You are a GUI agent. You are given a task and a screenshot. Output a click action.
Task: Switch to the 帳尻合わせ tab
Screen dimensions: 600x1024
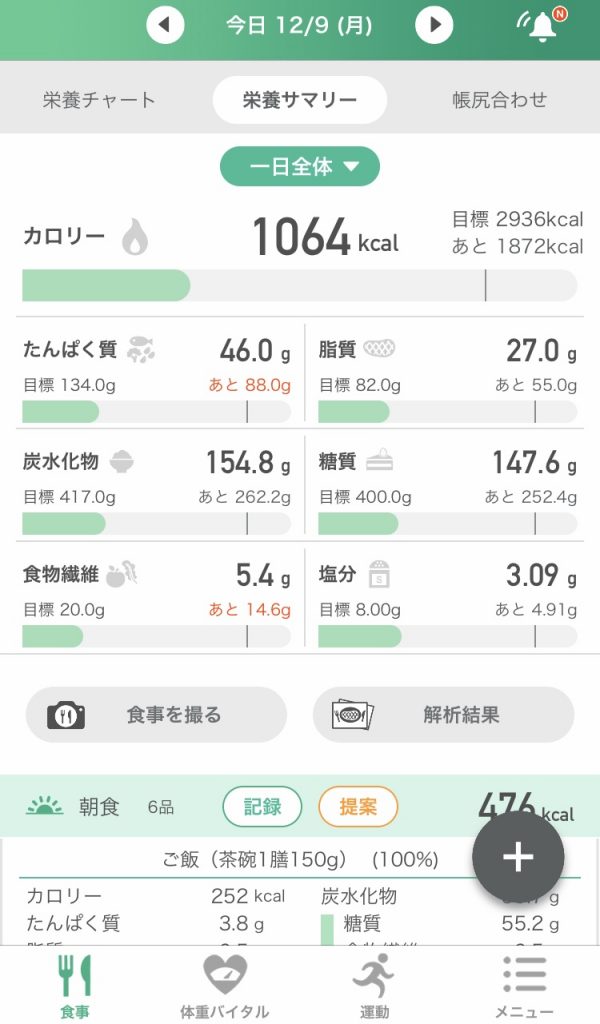(499, 100)
